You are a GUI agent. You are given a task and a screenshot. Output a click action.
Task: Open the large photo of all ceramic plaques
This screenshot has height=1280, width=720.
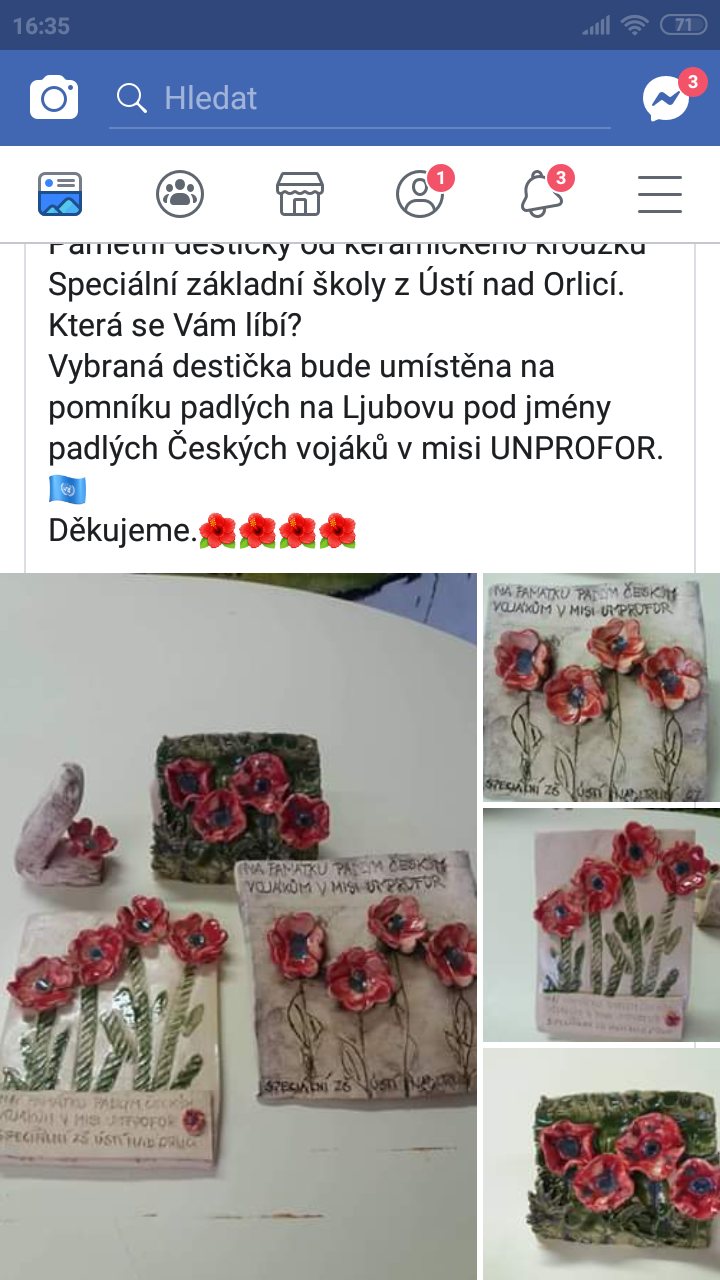click(x=238, y=926)
